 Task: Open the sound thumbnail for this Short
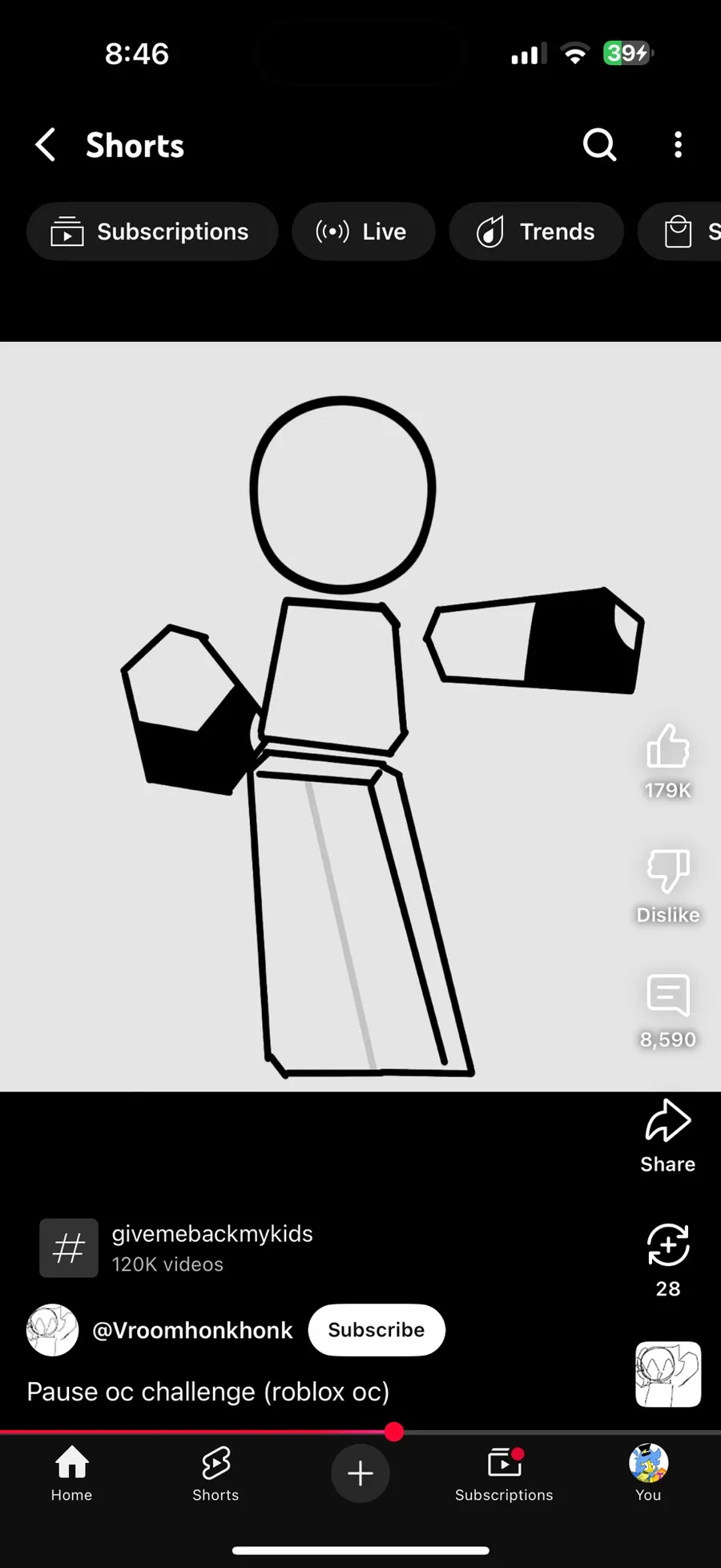click(x=667, y=1374)
